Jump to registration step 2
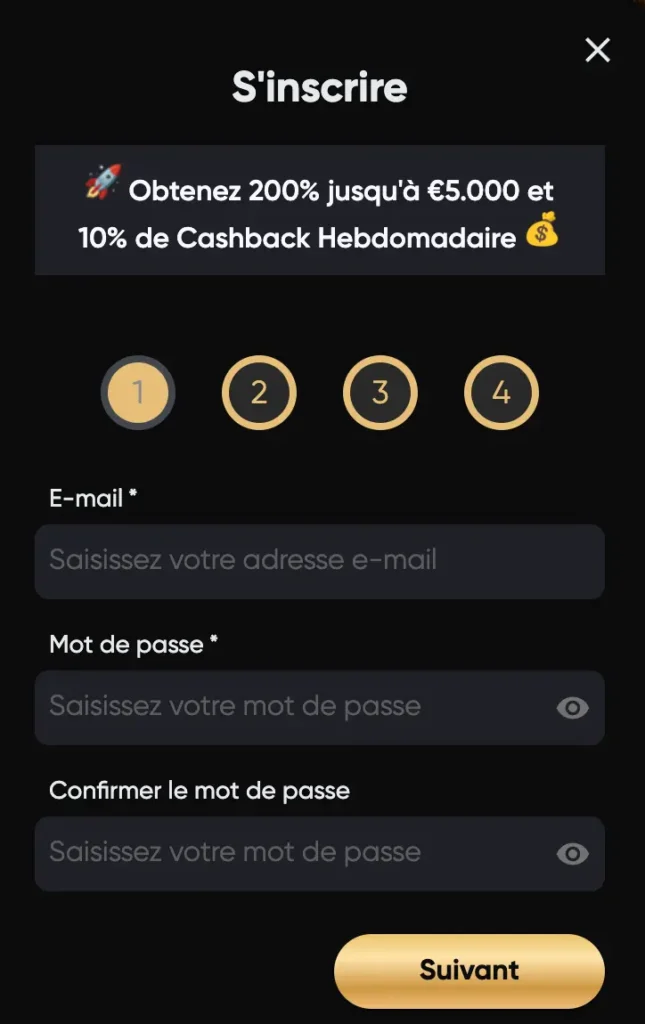This screenshot has width=645, height=1024. pyautogui.click(x=259, y=392)
